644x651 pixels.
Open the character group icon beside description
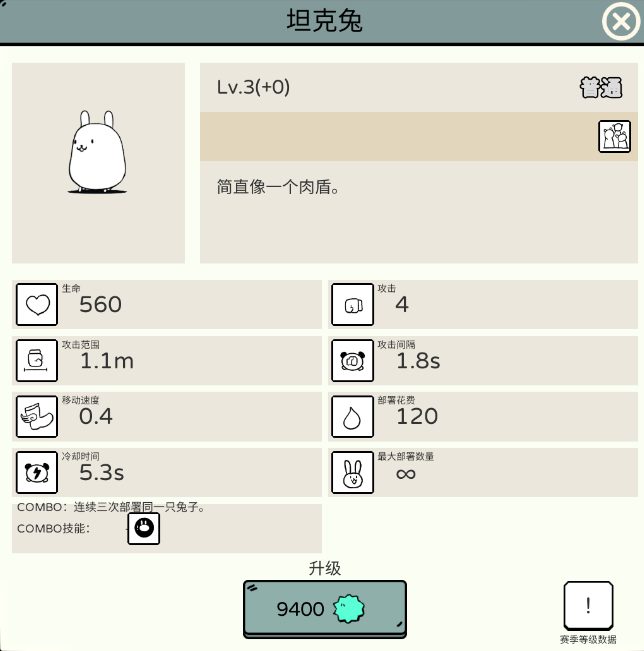click(614, 136)
